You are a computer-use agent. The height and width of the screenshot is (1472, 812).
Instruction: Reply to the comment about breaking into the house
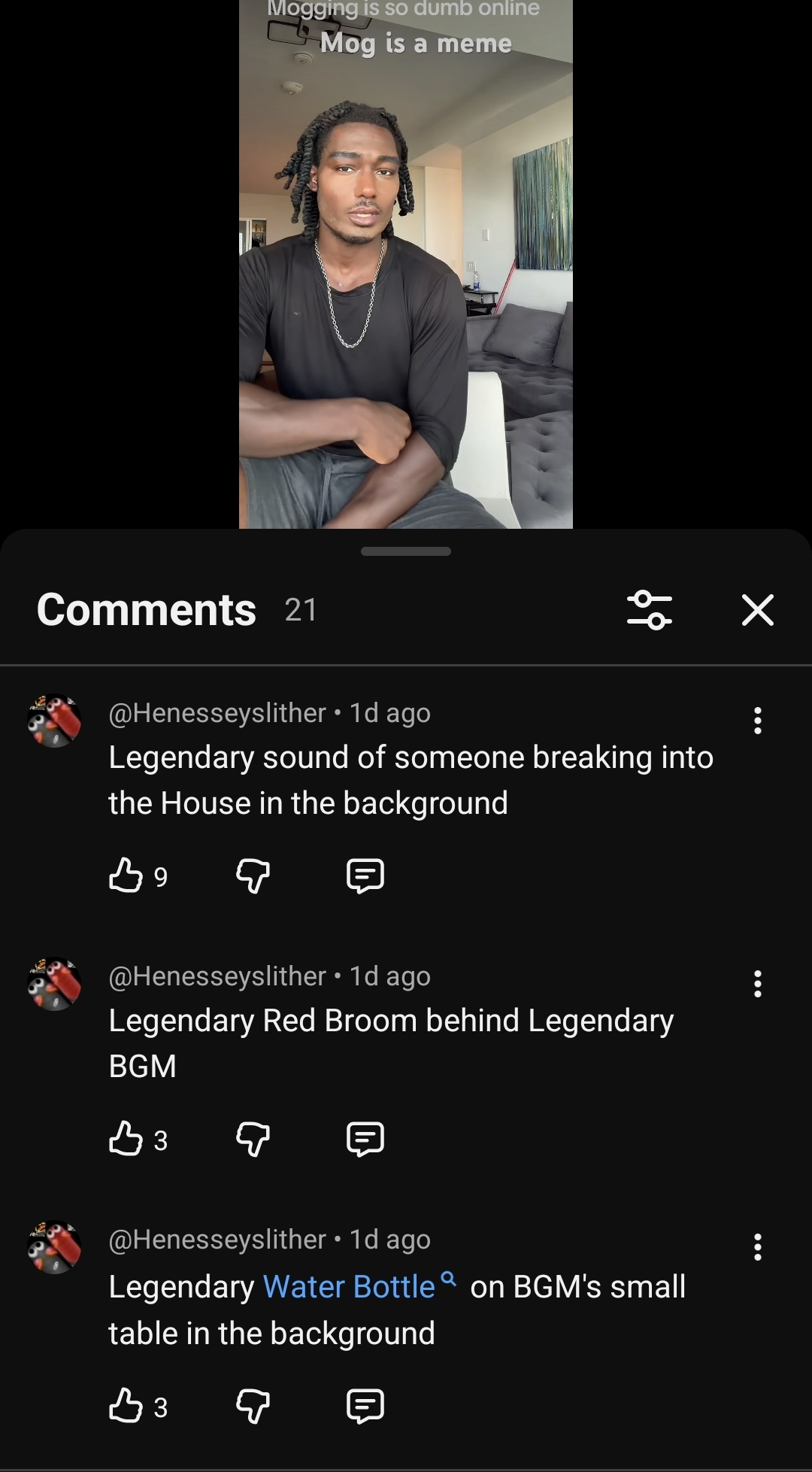coord(365,876)
